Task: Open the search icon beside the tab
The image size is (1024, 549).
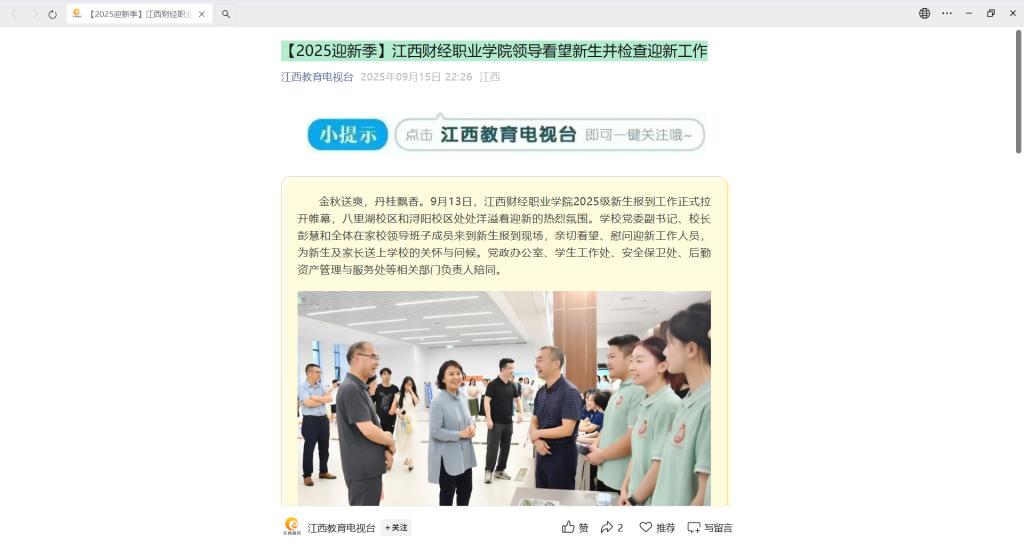Action: pos(226,14)
